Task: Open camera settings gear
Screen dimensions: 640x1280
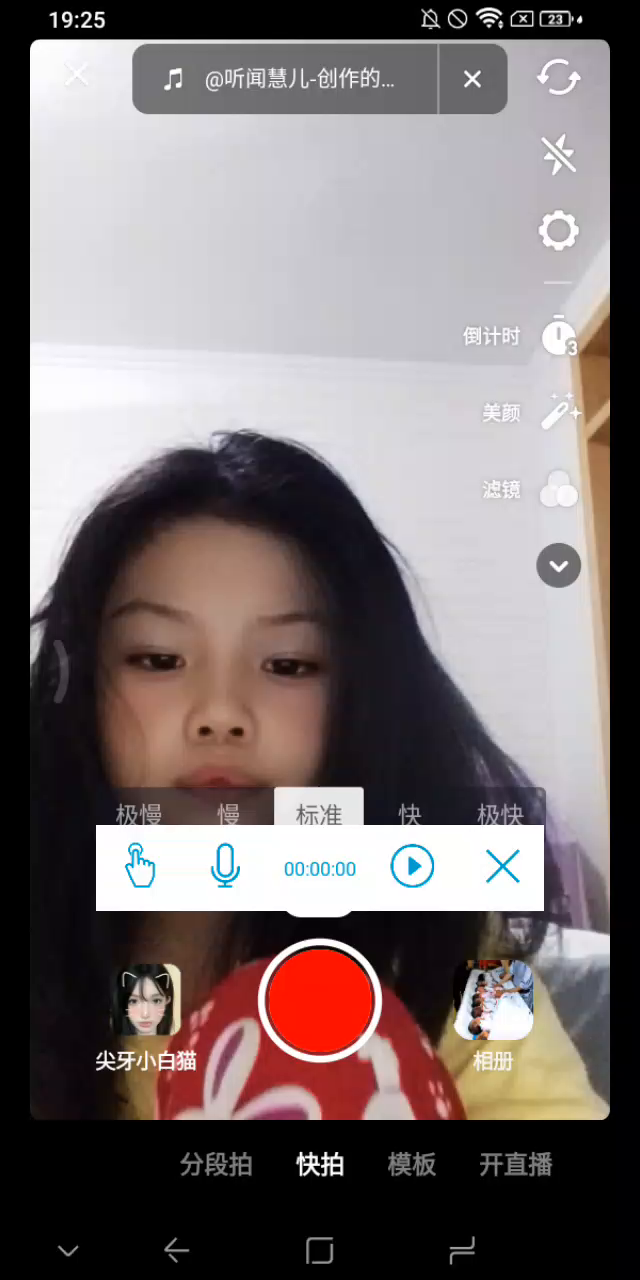Action: tap(558, 232)
